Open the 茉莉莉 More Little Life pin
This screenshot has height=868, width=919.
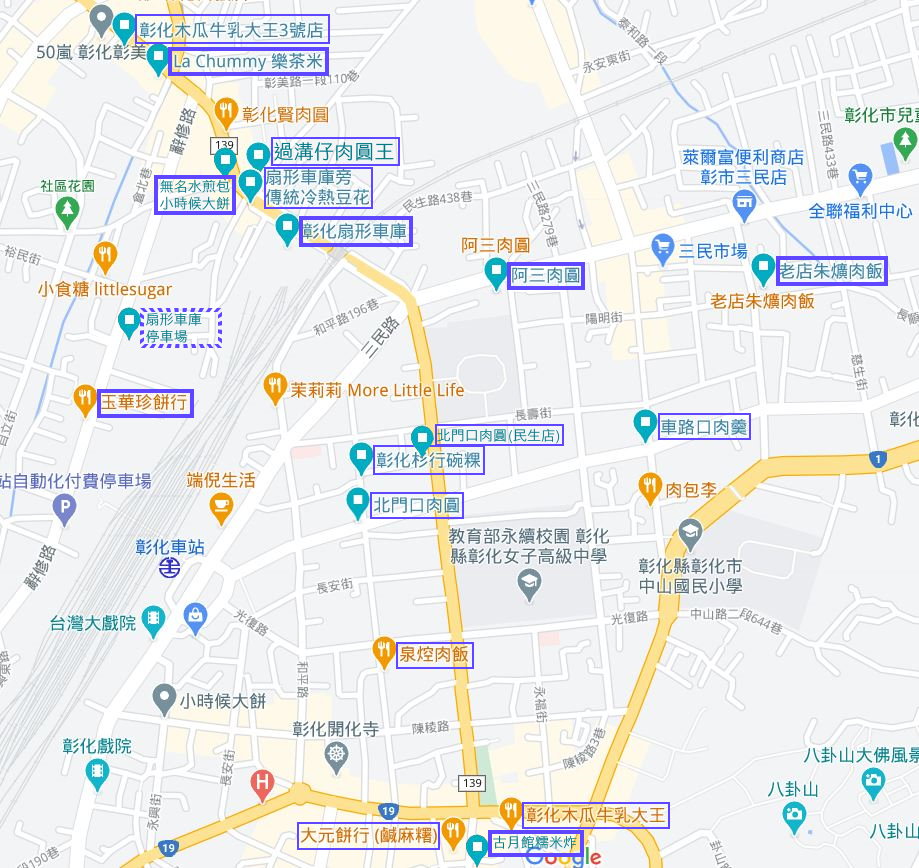click(275, 386)
